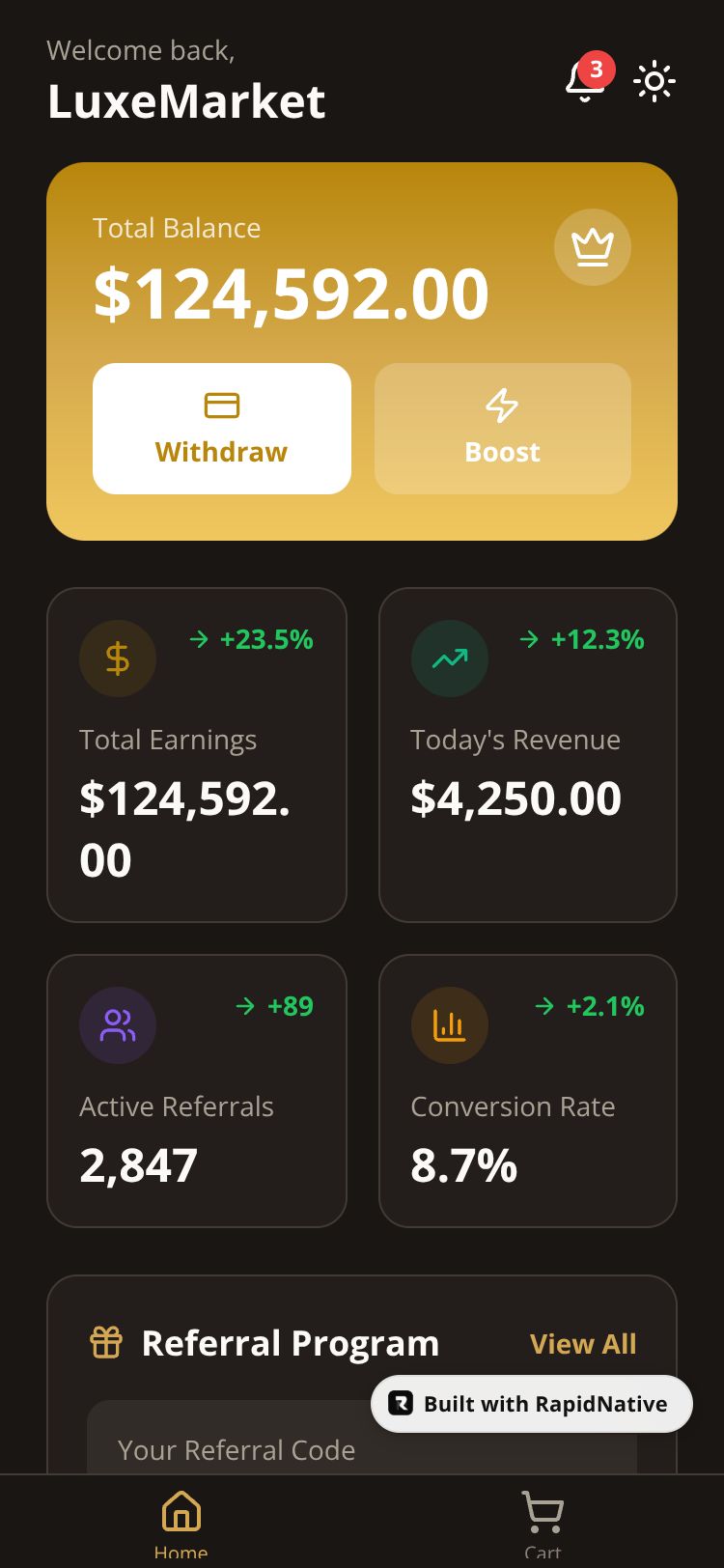
Task: Open the crown premium icon
Action: 592,247
